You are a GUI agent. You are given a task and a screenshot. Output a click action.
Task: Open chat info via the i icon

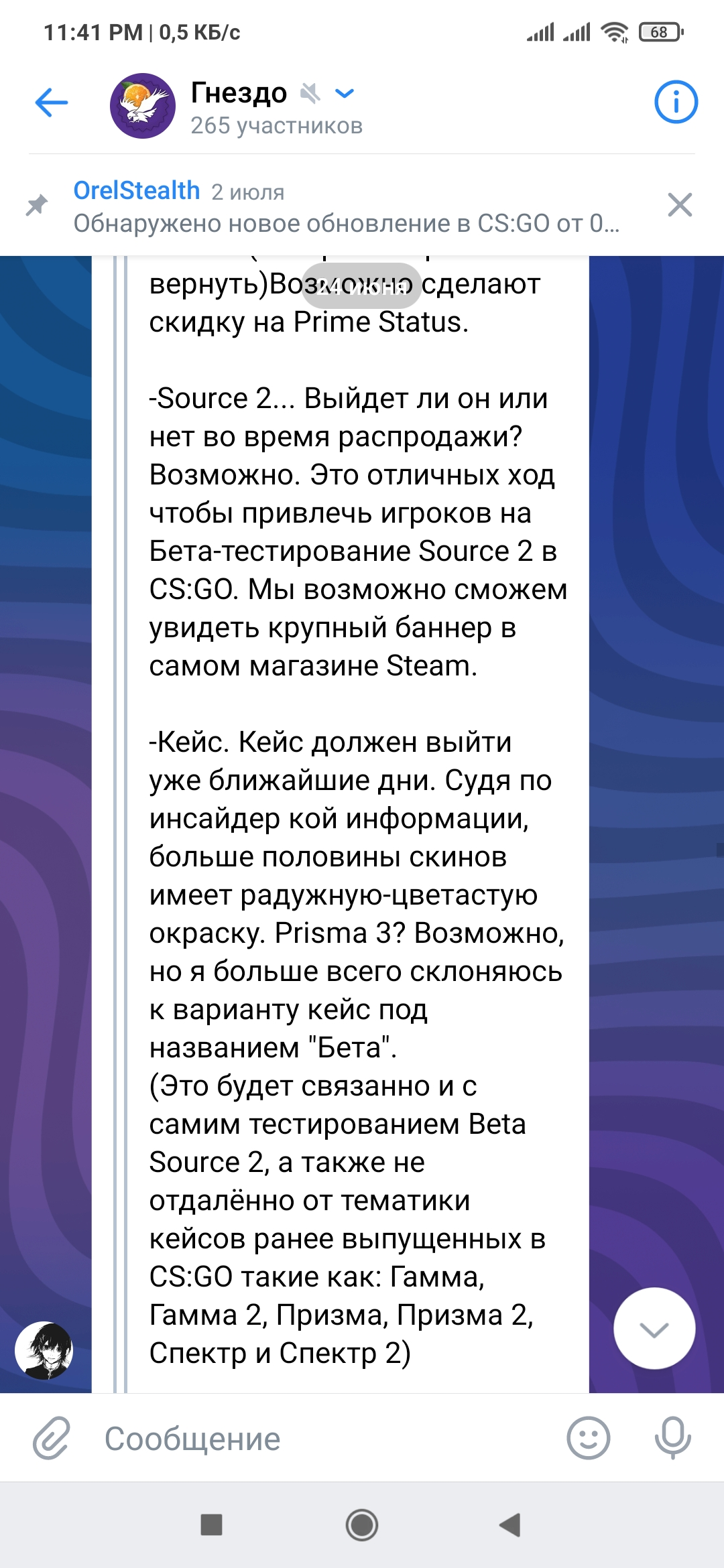pyautogui.click(x=676, y=103)
